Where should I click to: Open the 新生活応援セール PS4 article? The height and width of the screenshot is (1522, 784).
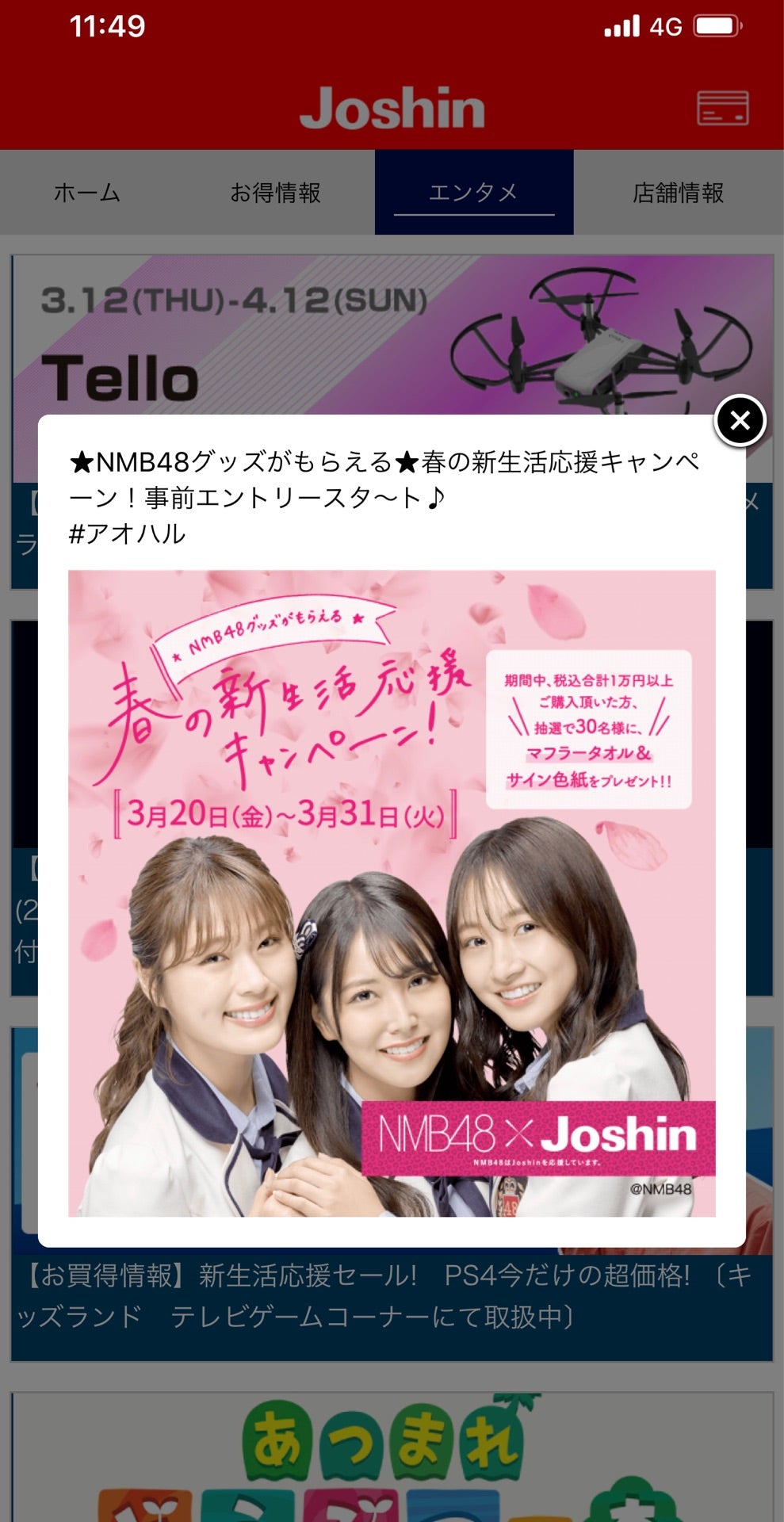pos(392,1297)
